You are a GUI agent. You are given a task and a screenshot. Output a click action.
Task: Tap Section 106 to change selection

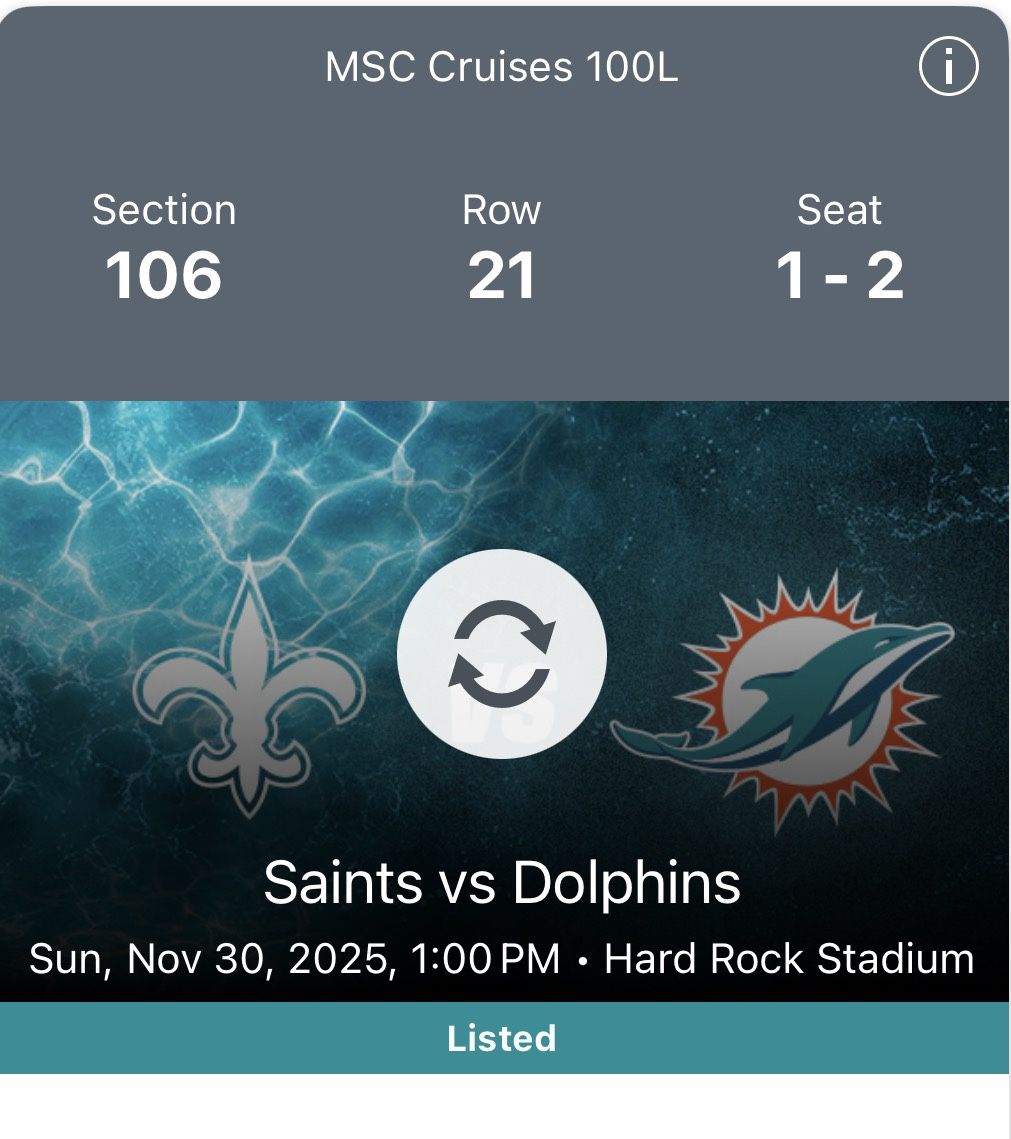pos(163,248)
